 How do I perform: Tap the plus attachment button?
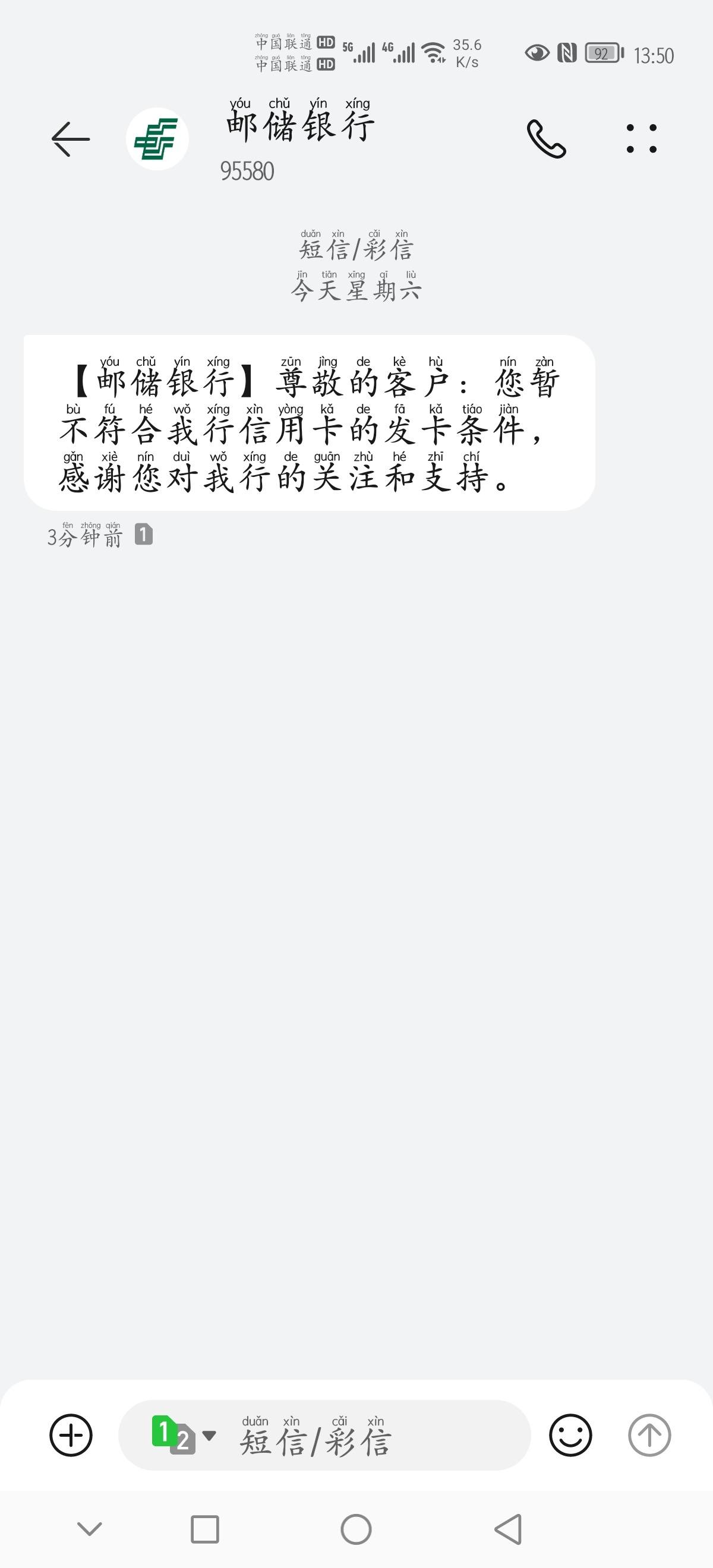click(x=71, y=1436)
